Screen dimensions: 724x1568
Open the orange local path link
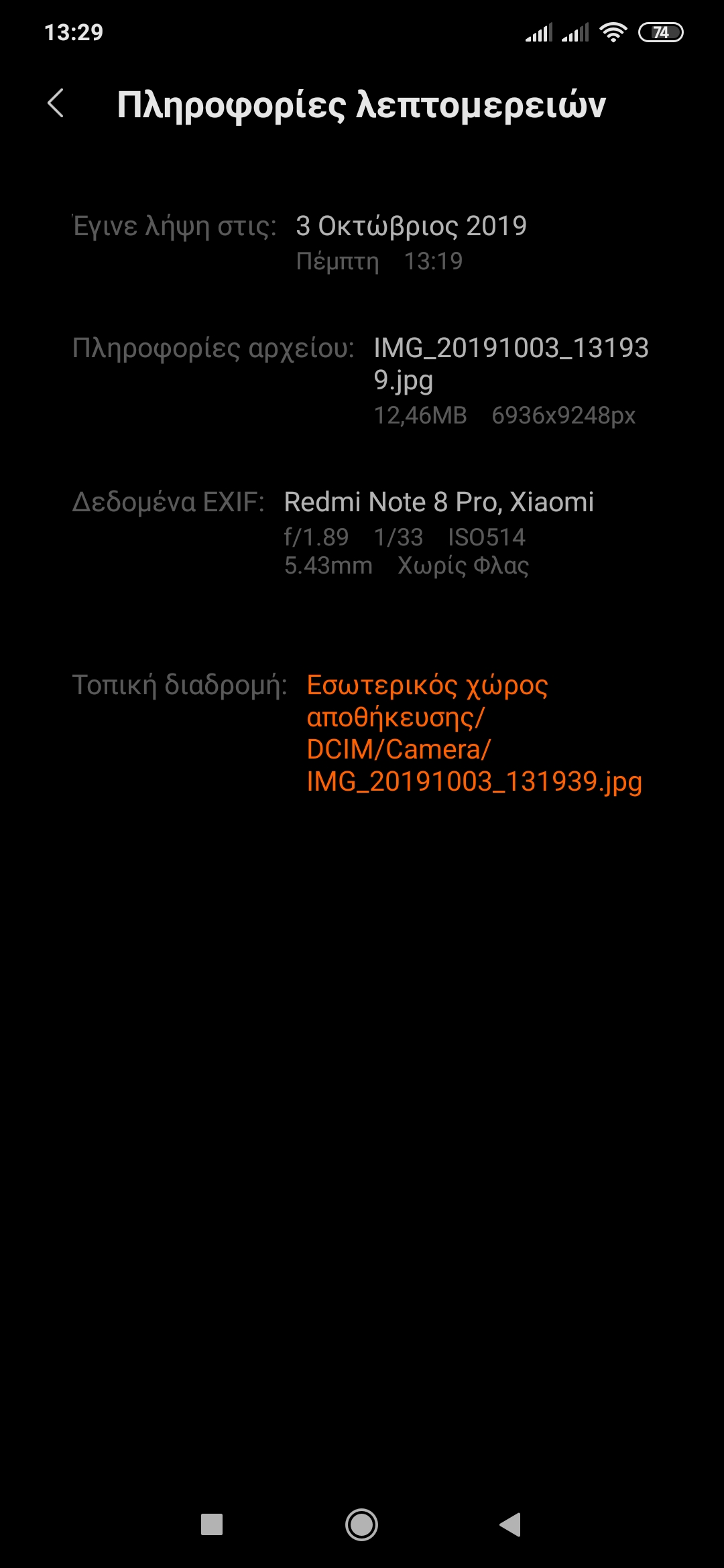473,732
